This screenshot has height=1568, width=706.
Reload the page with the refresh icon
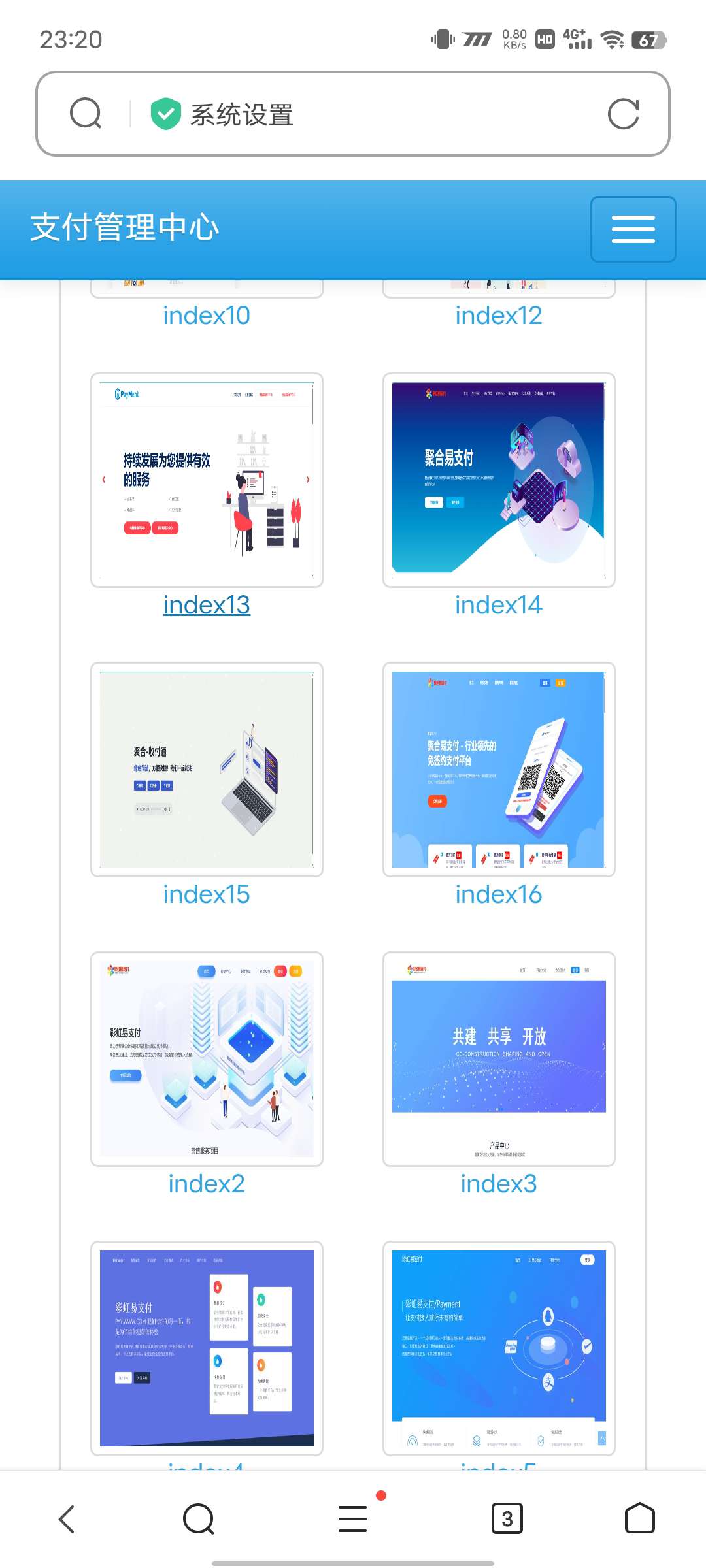pyautogui.click(x=622, y=114)
